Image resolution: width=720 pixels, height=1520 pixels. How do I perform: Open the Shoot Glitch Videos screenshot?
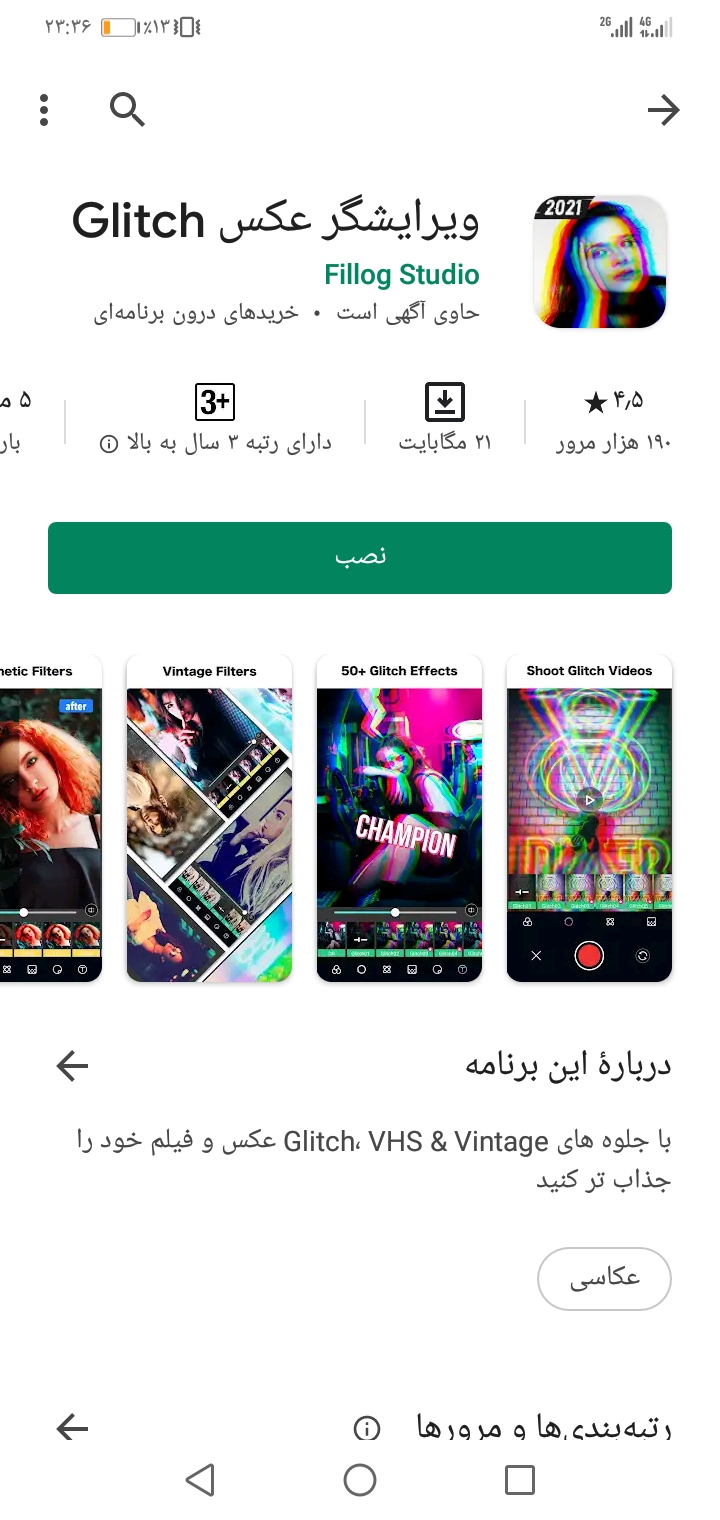pos(589,818)
